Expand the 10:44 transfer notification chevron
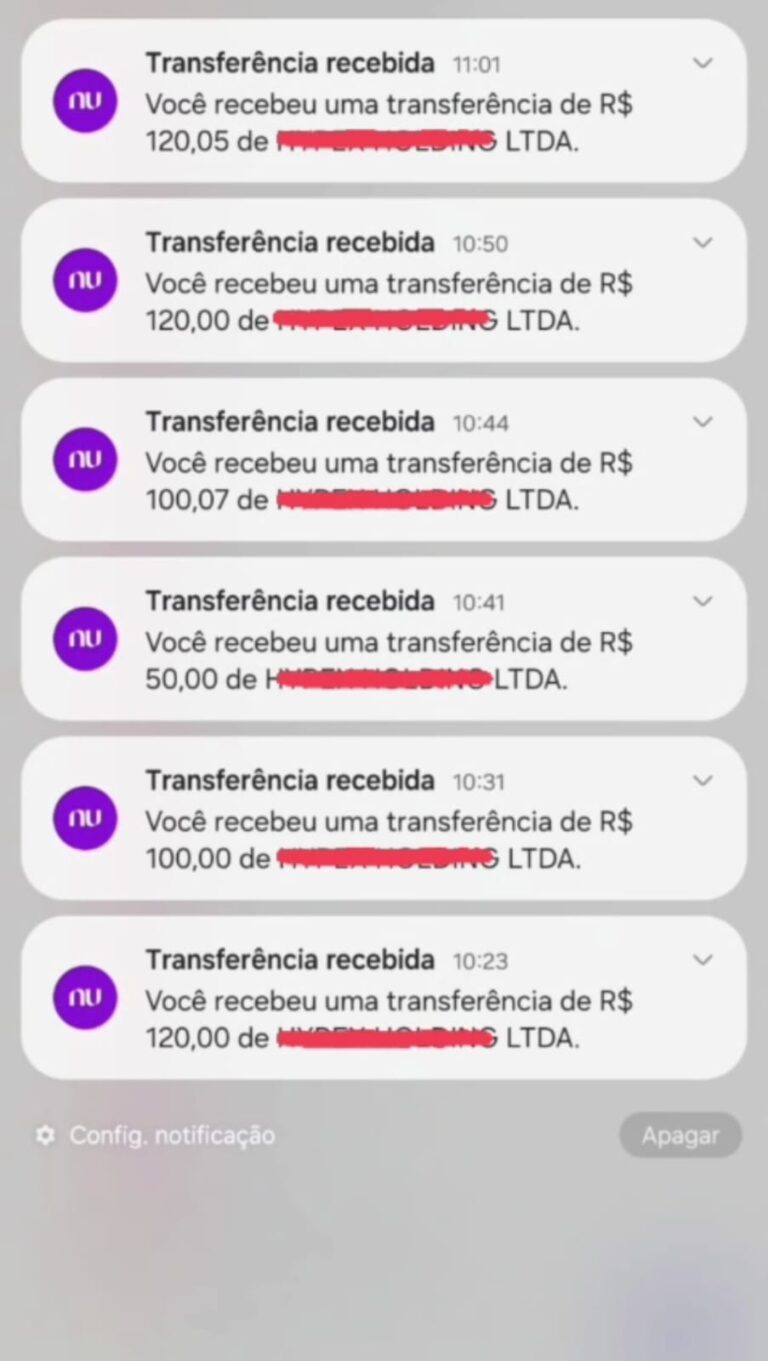The image size is (768, 1361). click(702, 422)
